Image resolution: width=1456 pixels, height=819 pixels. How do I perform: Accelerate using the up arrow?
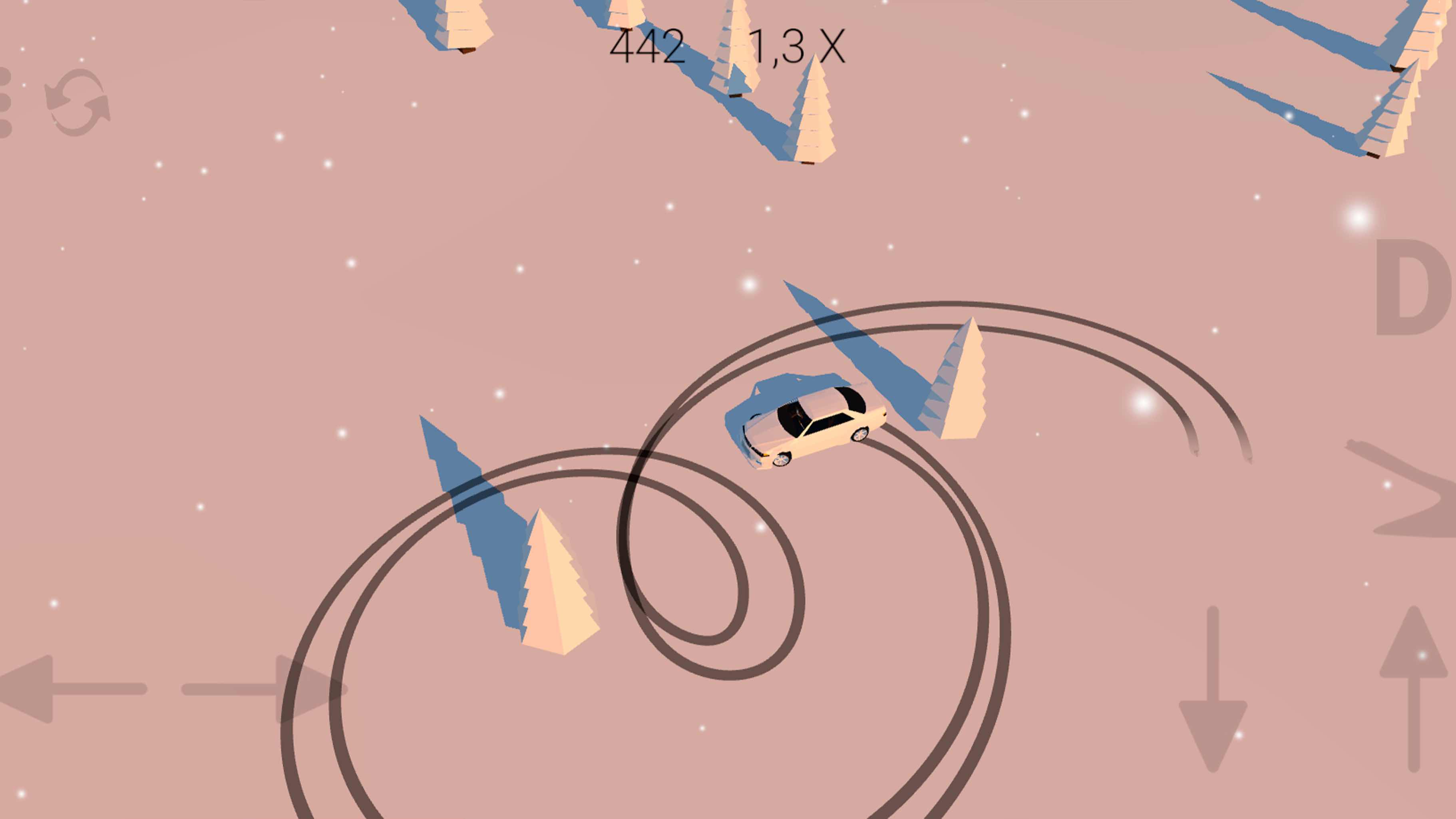point(1414,688)
